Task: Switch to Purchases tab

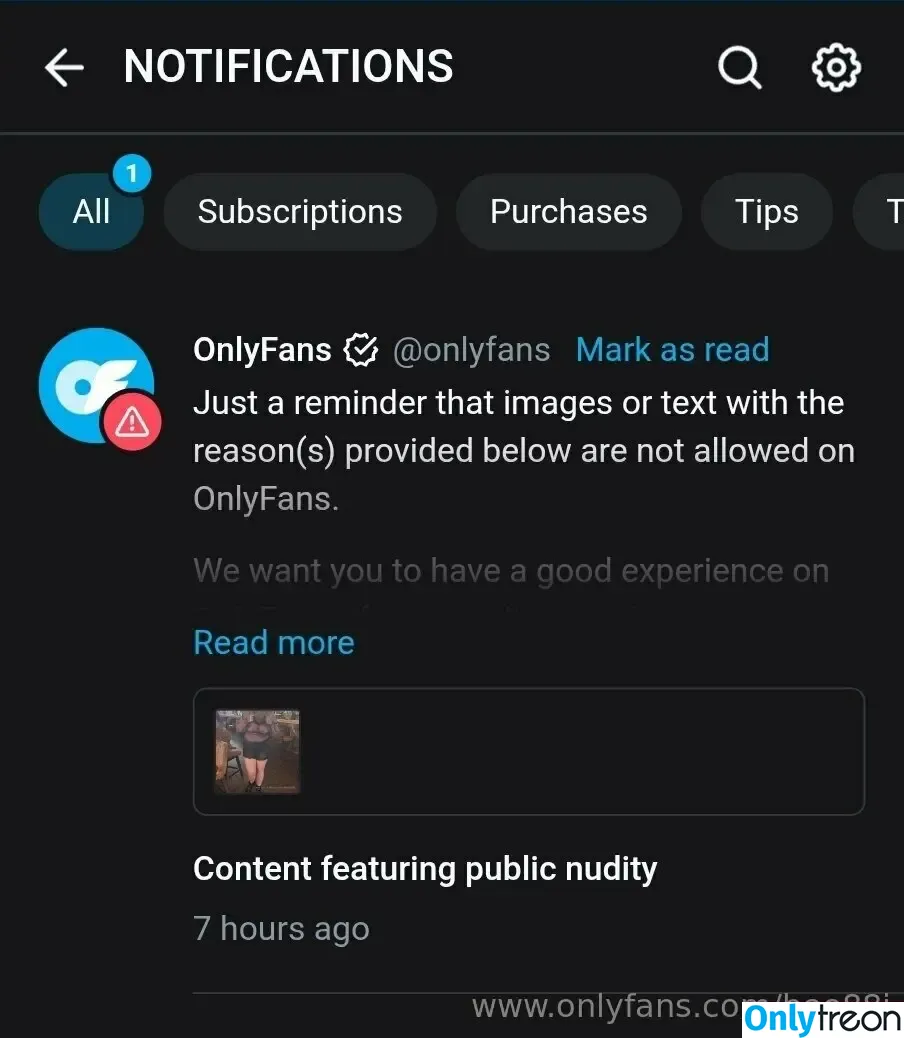Action: pos(568,212)
